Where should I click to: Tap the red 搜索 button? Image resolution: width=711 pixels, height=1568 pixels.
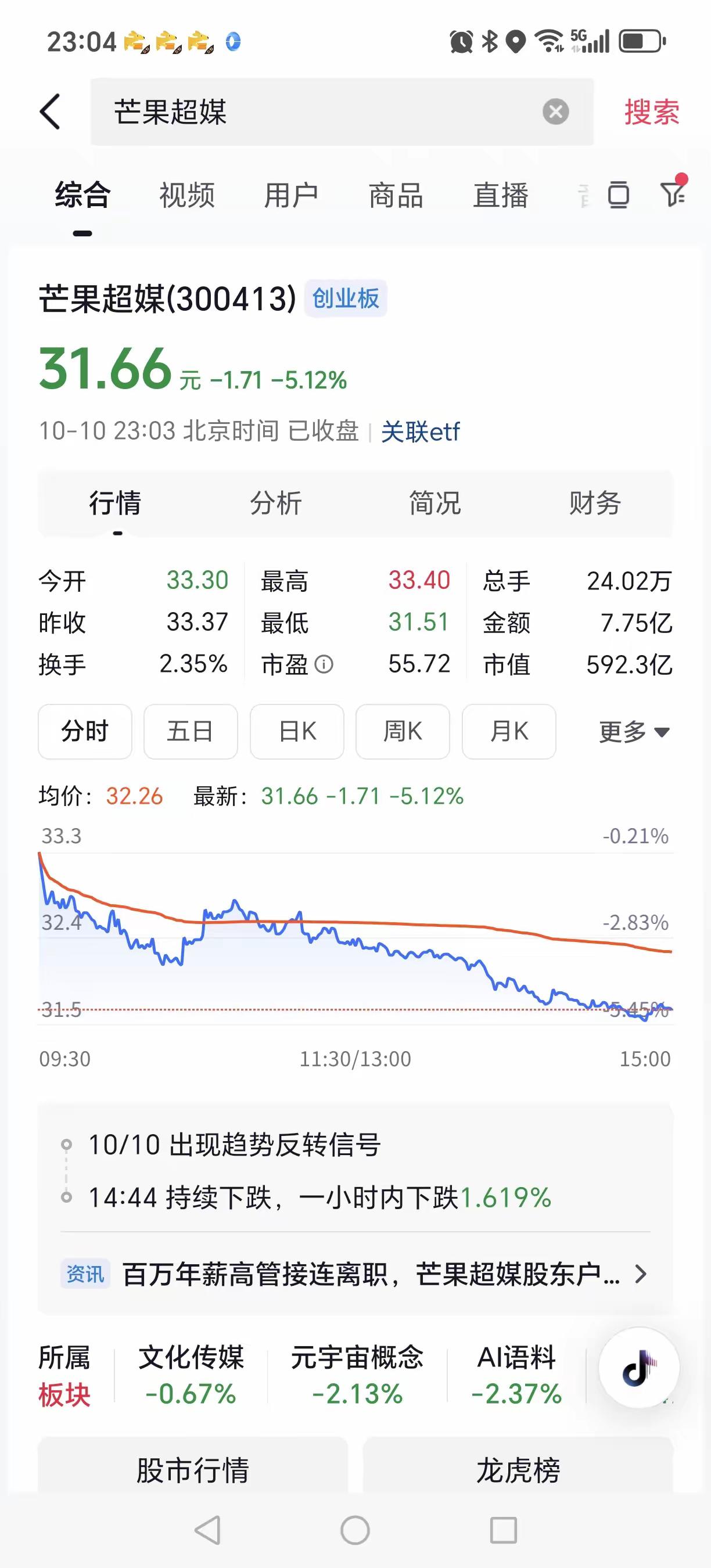click(651, 112)
